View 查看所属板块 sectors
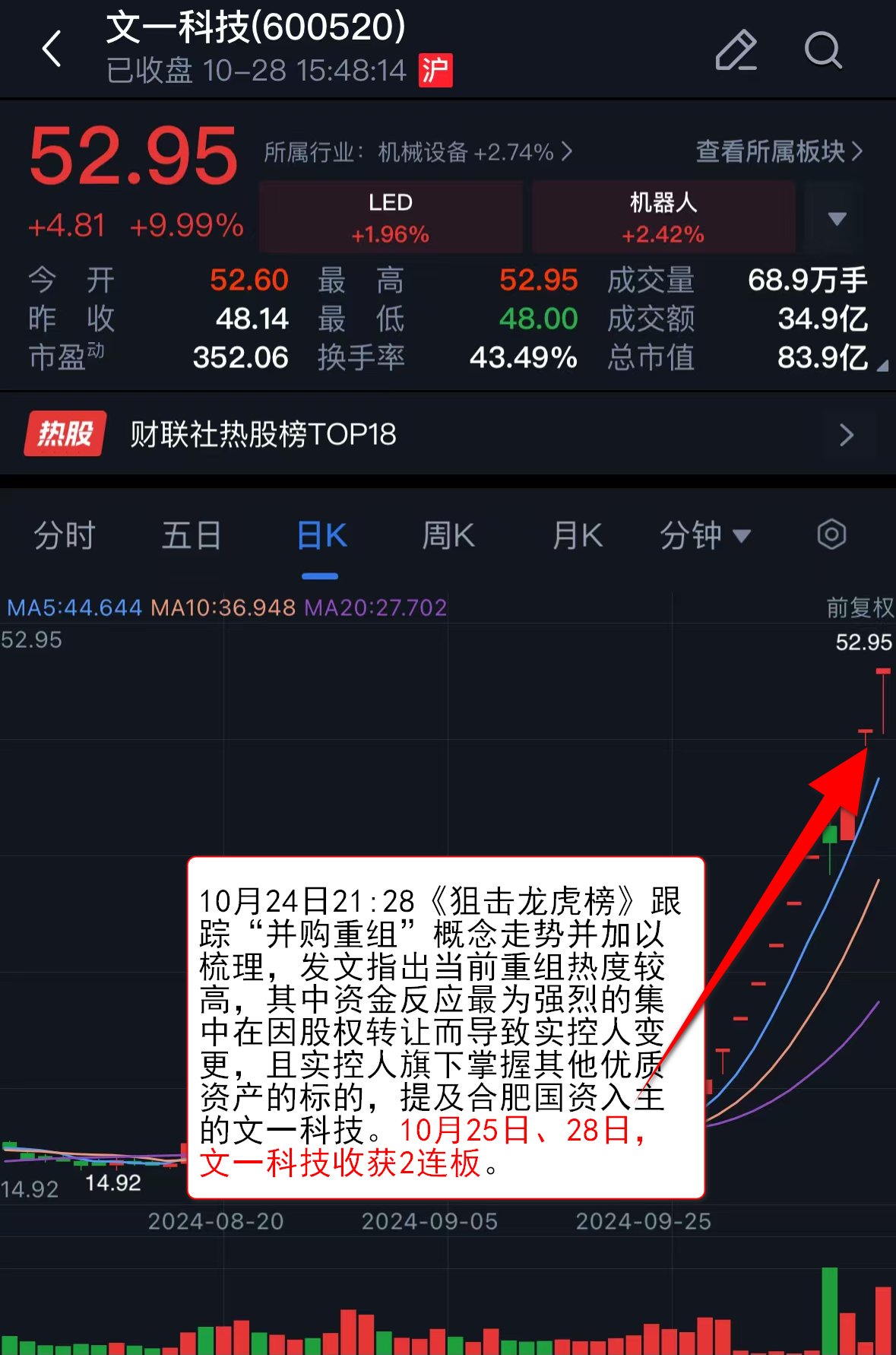 779,152
